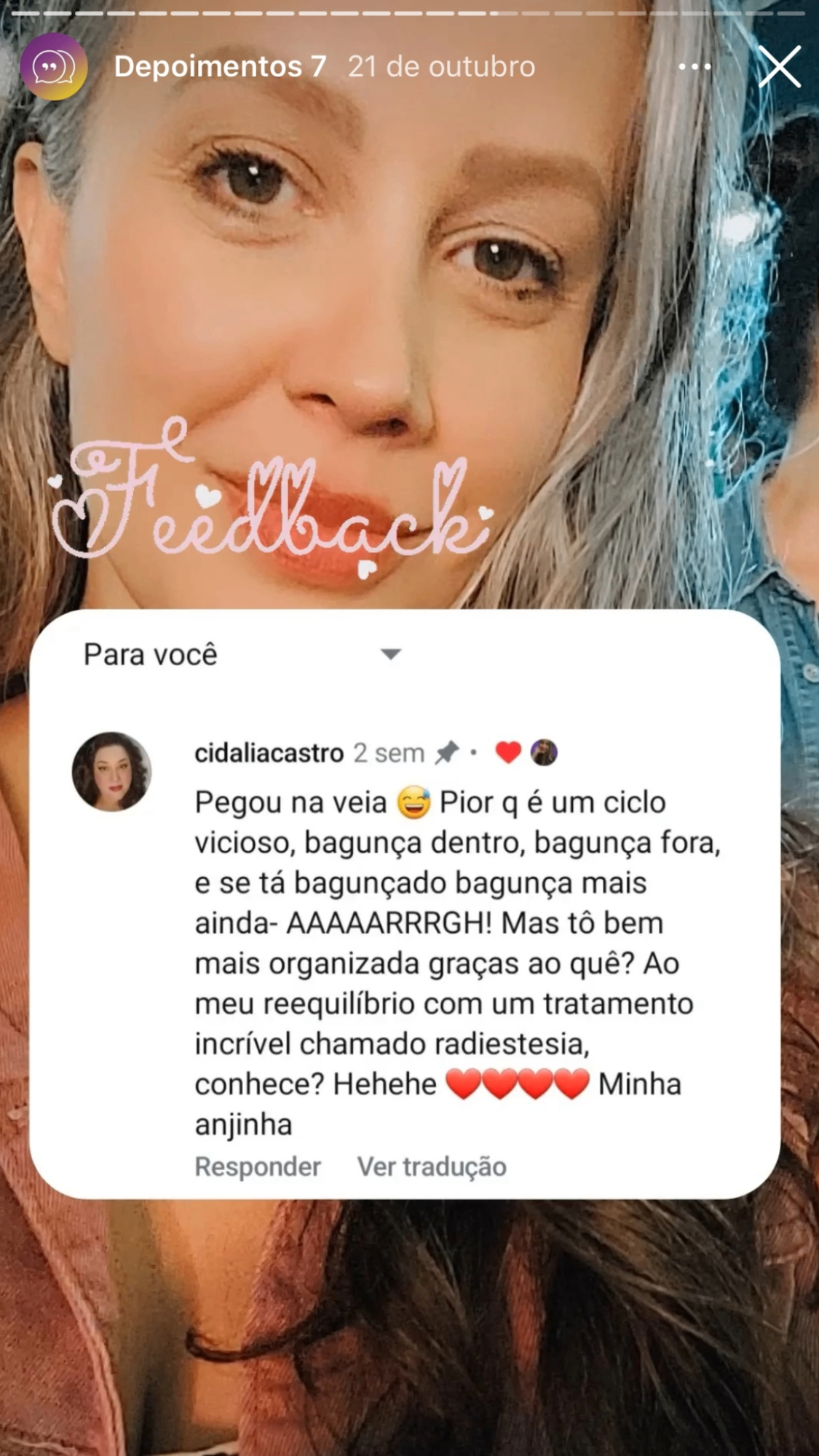Open the three-dot story options menu
The width and height of the screenshot is (819, 1456).
[694, 67]
